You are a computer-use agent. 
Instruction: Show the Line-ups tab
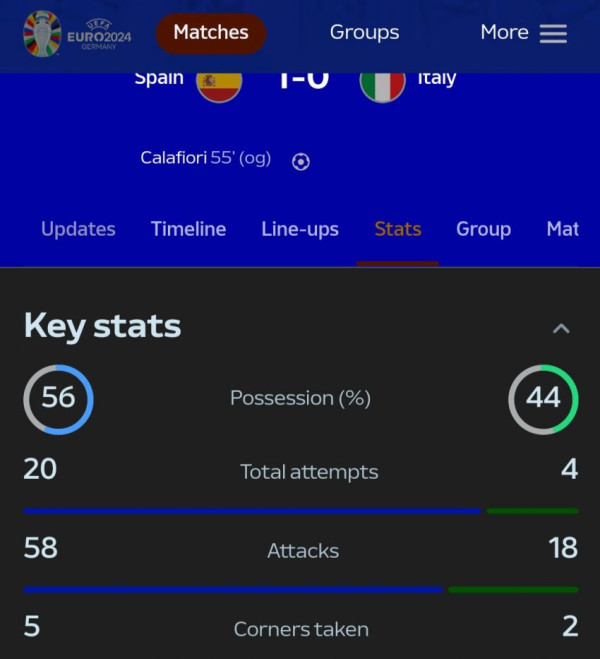point(300,229)
